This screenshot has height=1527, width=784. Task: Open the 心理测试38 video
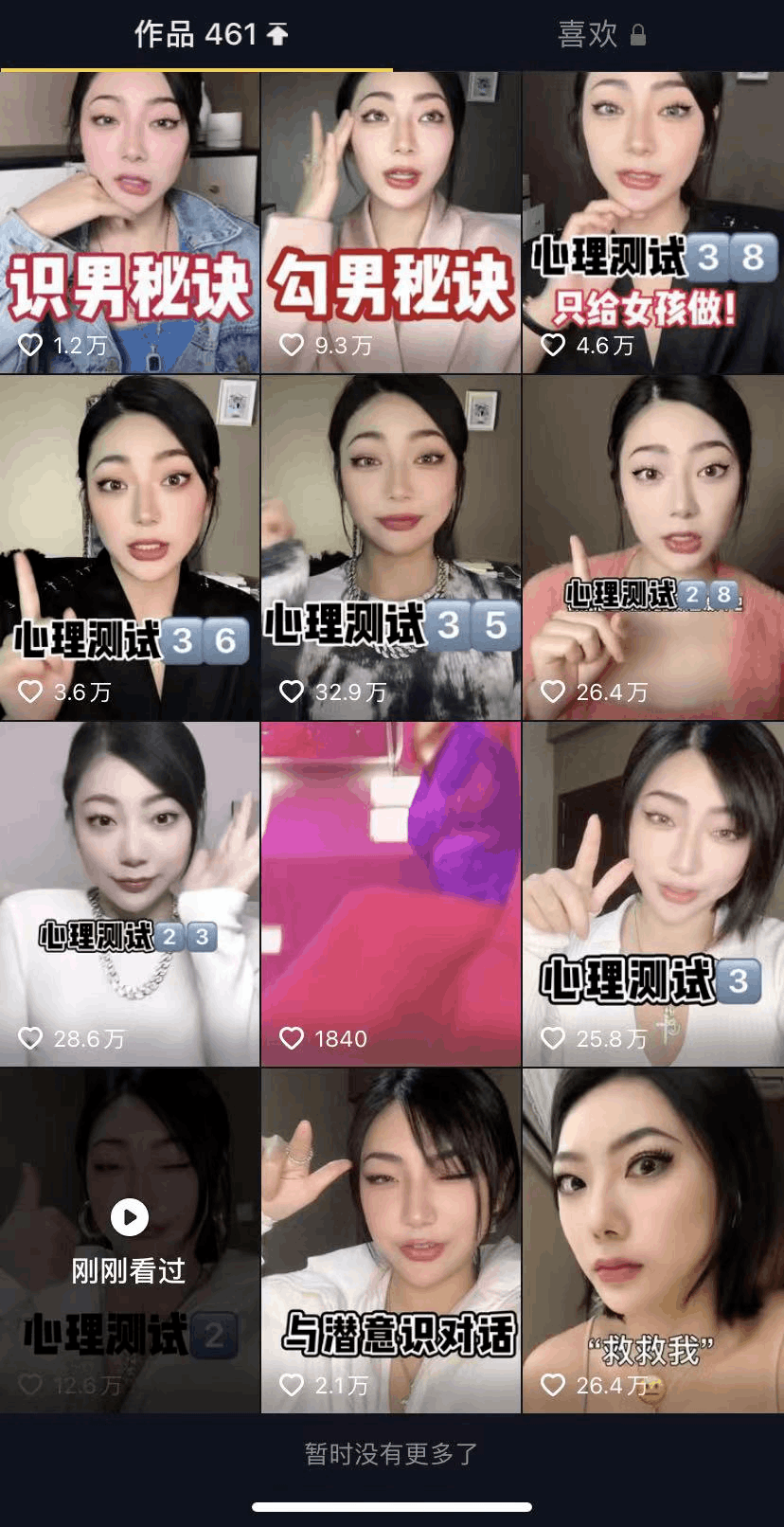652,223
